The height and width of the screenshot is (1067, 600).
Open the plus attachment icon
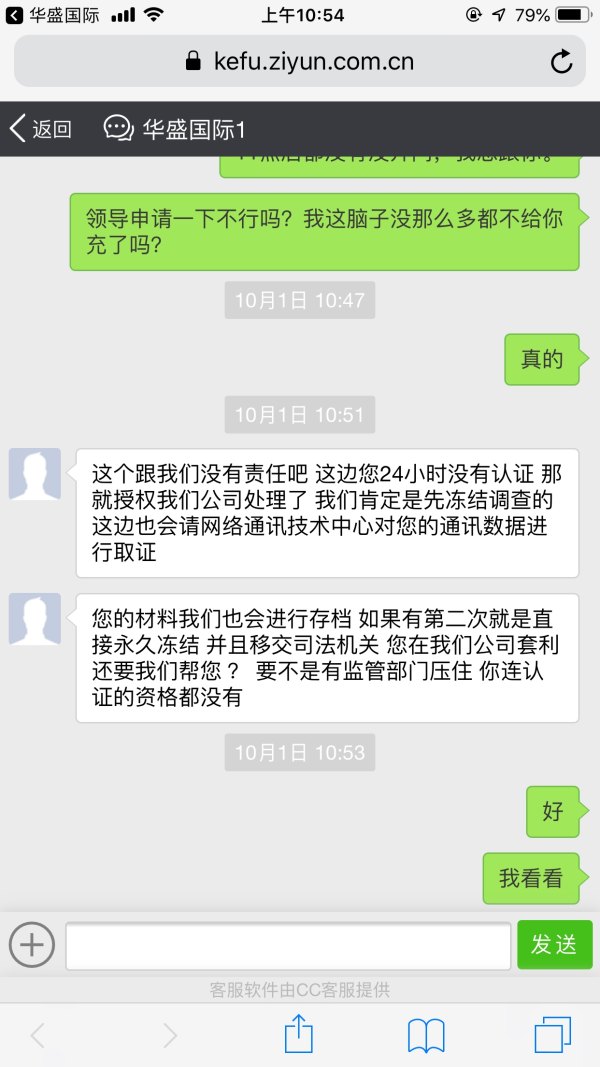[31, 944]
